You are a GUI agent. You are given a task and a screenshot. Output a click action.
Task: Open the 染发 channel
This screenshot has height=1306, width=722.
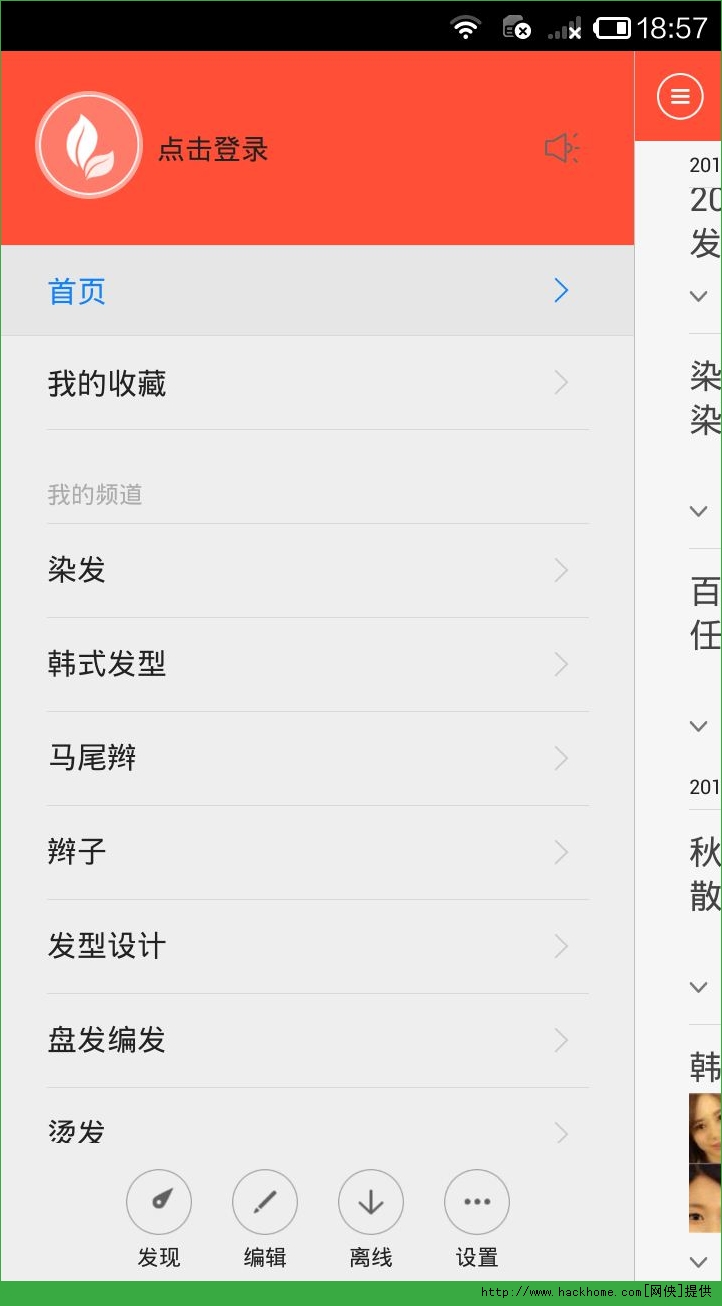click(x=317, y=570)
